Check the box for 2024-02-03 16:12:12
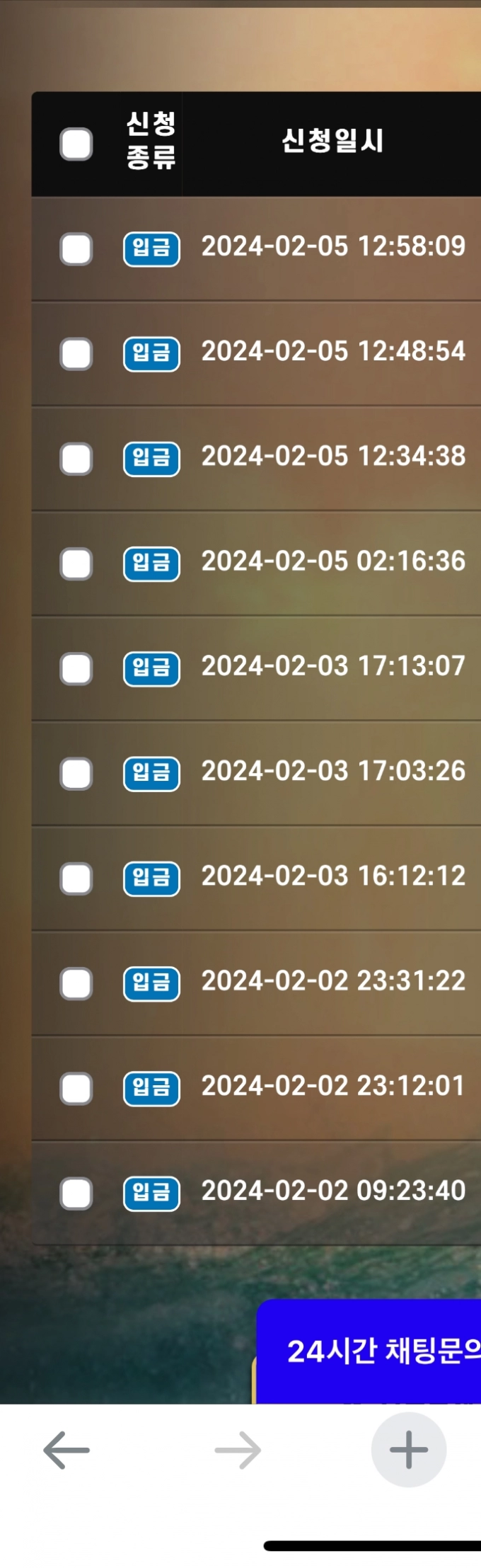This screenshot has height=1568, width=481. (x=76, y=879)
